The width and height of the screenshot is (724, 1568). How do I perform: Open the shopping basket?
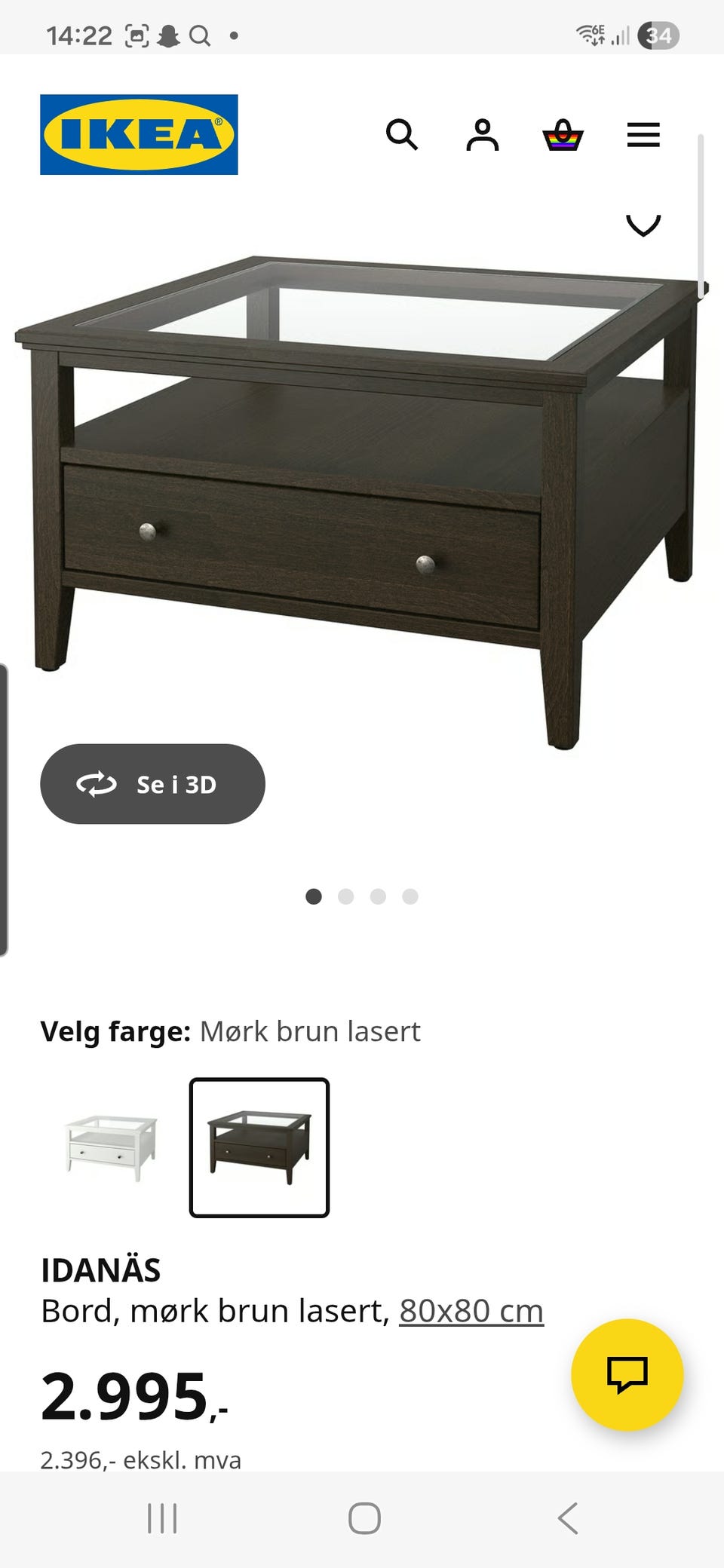(x=563, y=135)
